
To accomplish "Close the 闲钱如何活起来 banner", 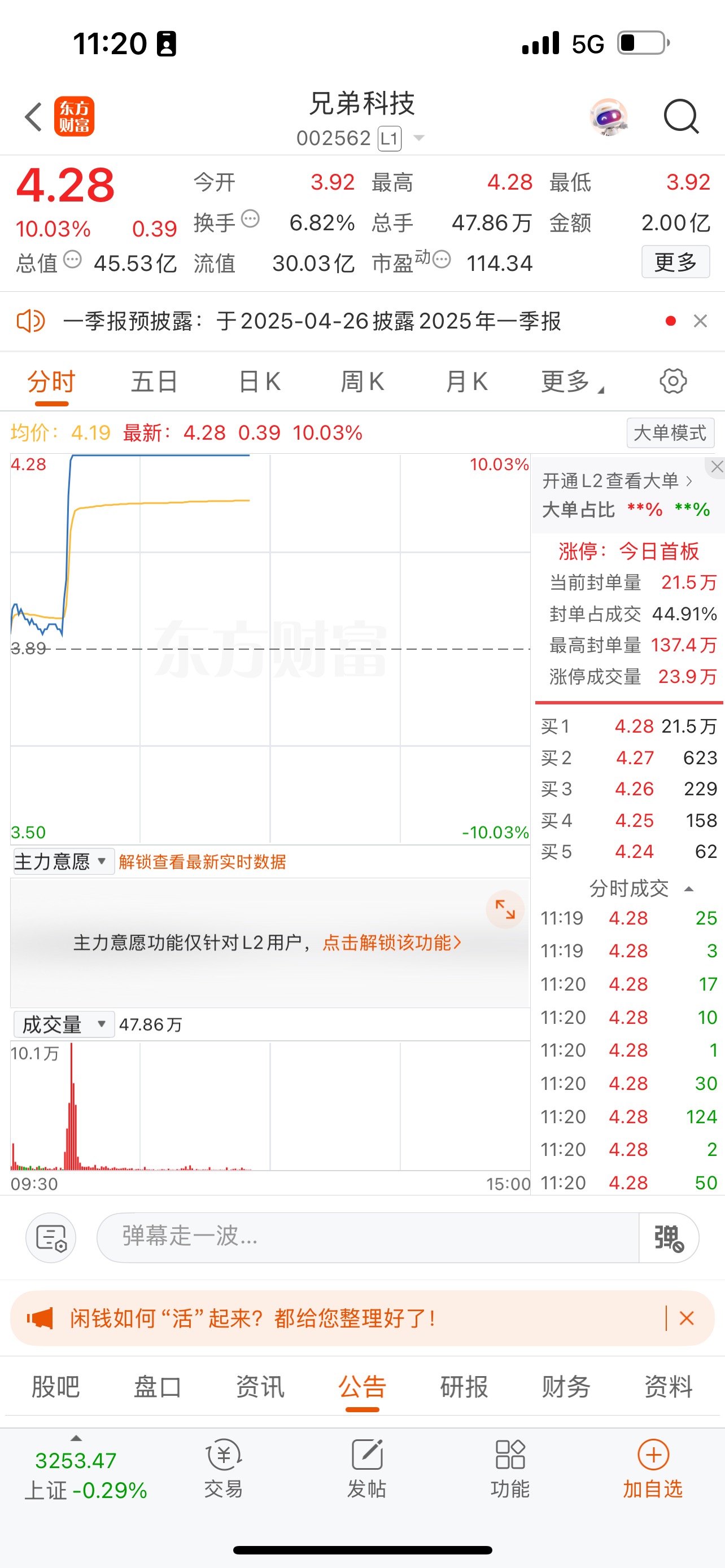I will pyautogui.click(x=687, y=1318).
